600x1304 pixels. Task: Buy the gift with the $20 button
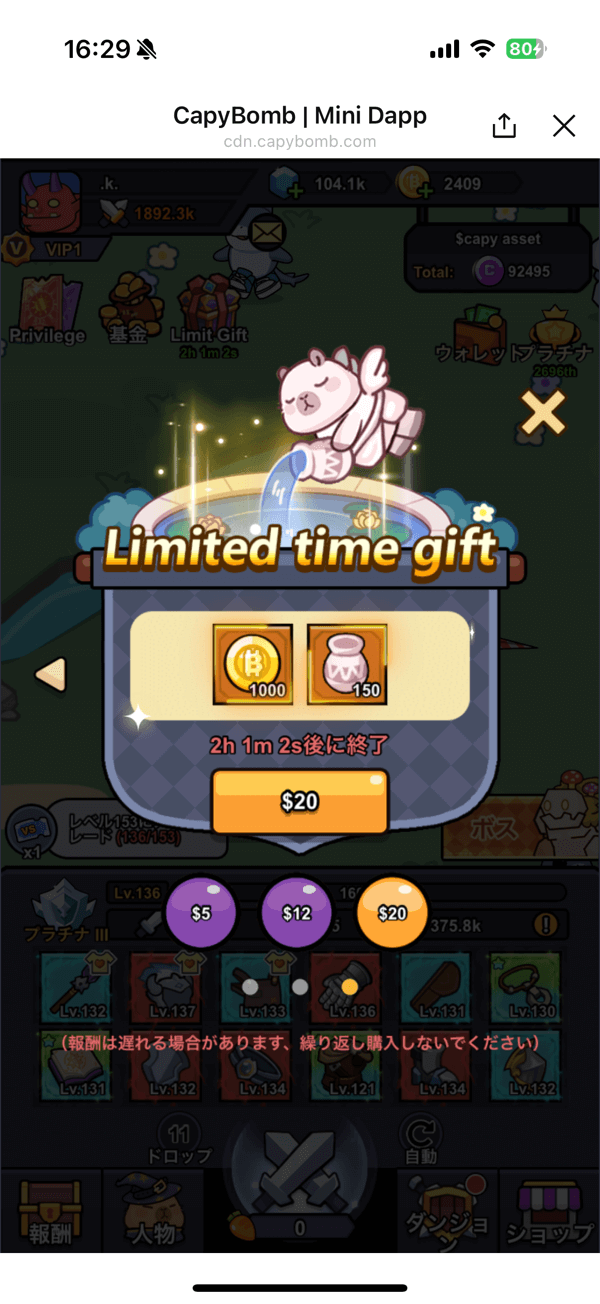point(299,801)
